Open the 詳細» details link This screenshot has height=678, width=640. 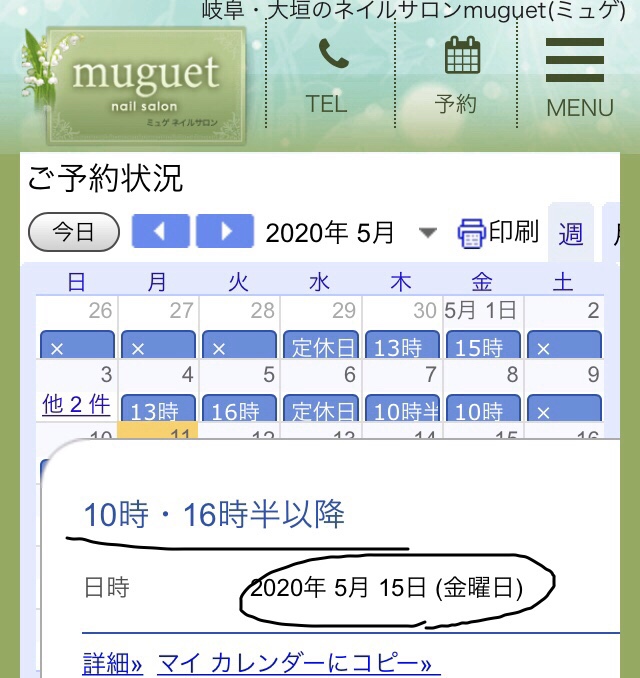[x=111, y=663]
